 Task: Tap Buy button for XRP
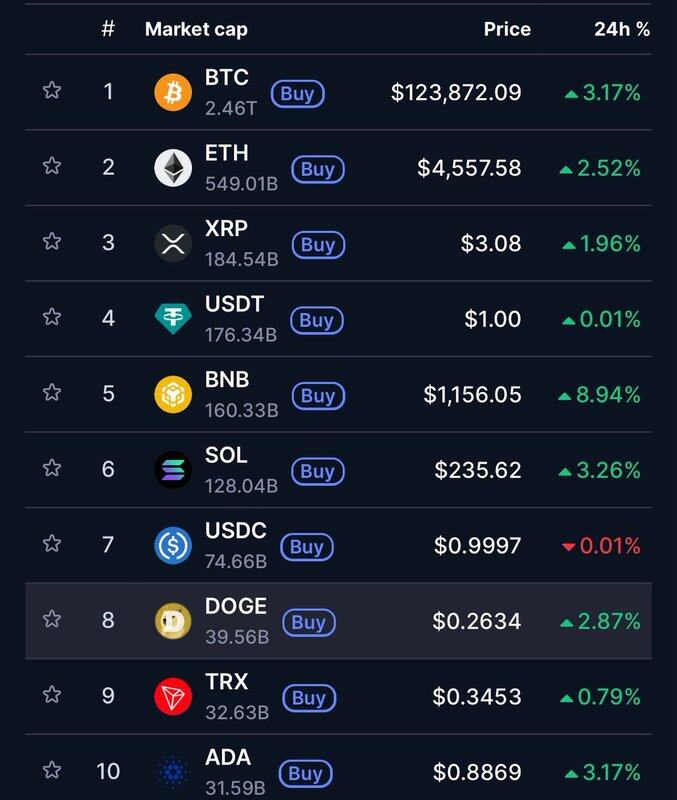click(x=317, y=245)
